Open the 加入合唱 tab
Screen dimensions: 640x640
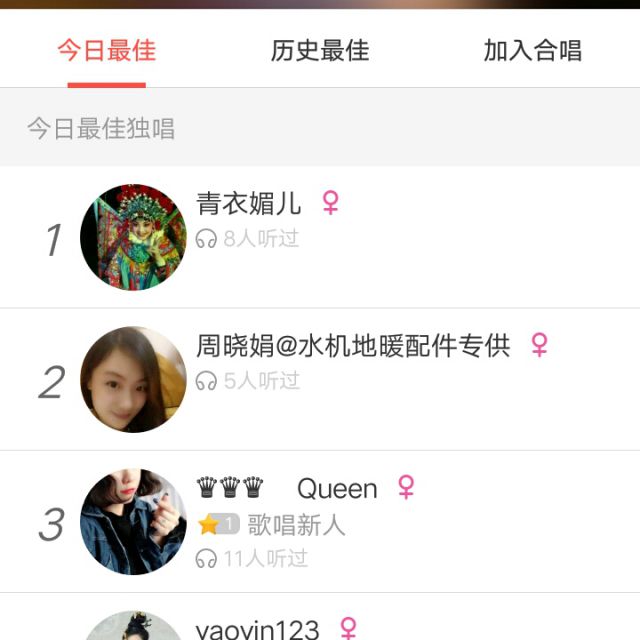pos(532,51)
